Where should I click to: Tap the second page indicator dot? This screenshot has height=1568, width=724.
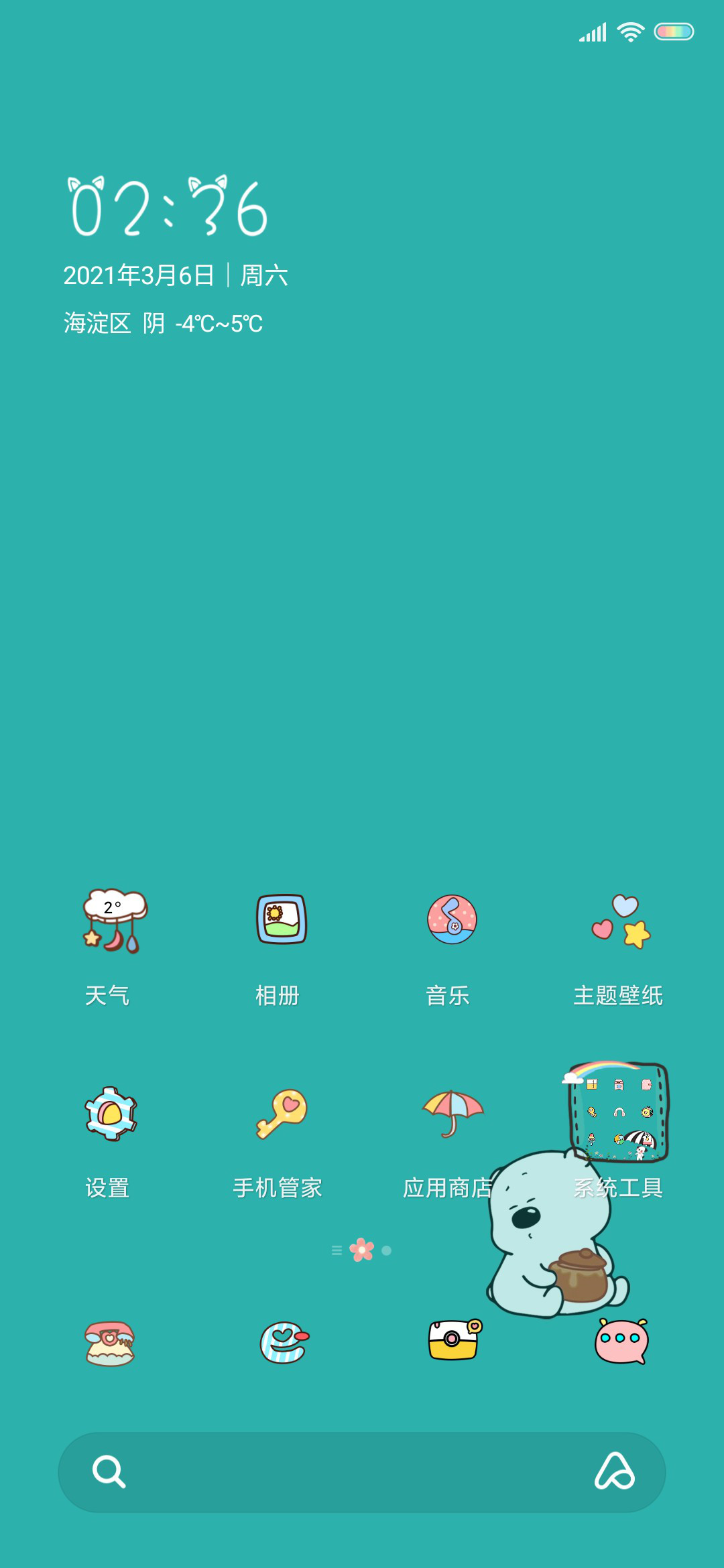tap(387, 1250)
